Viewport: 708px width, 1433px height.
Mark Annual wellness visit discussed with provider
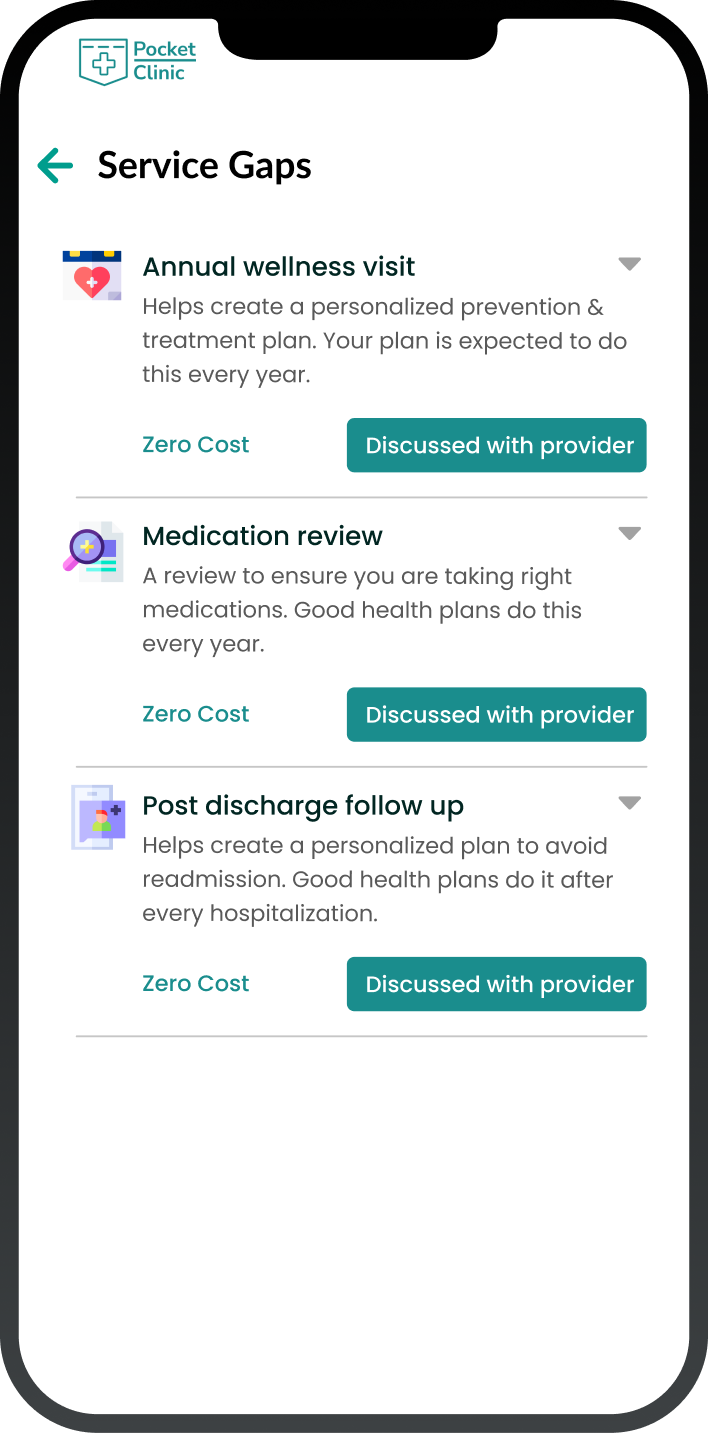[x=497, y=445]
